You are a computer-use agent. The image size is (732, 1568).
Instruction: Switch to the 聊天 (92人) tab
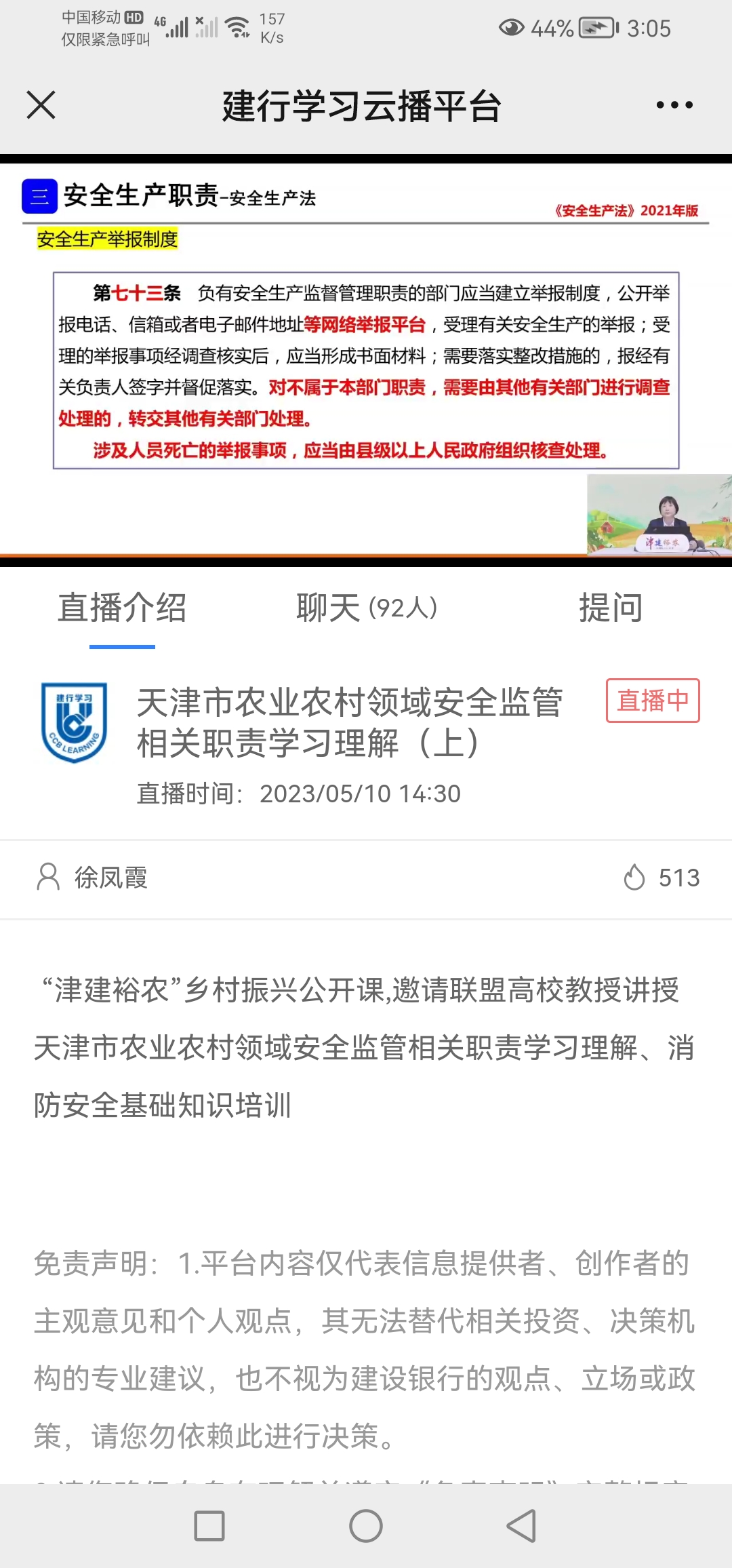click(x=367, y=607)
